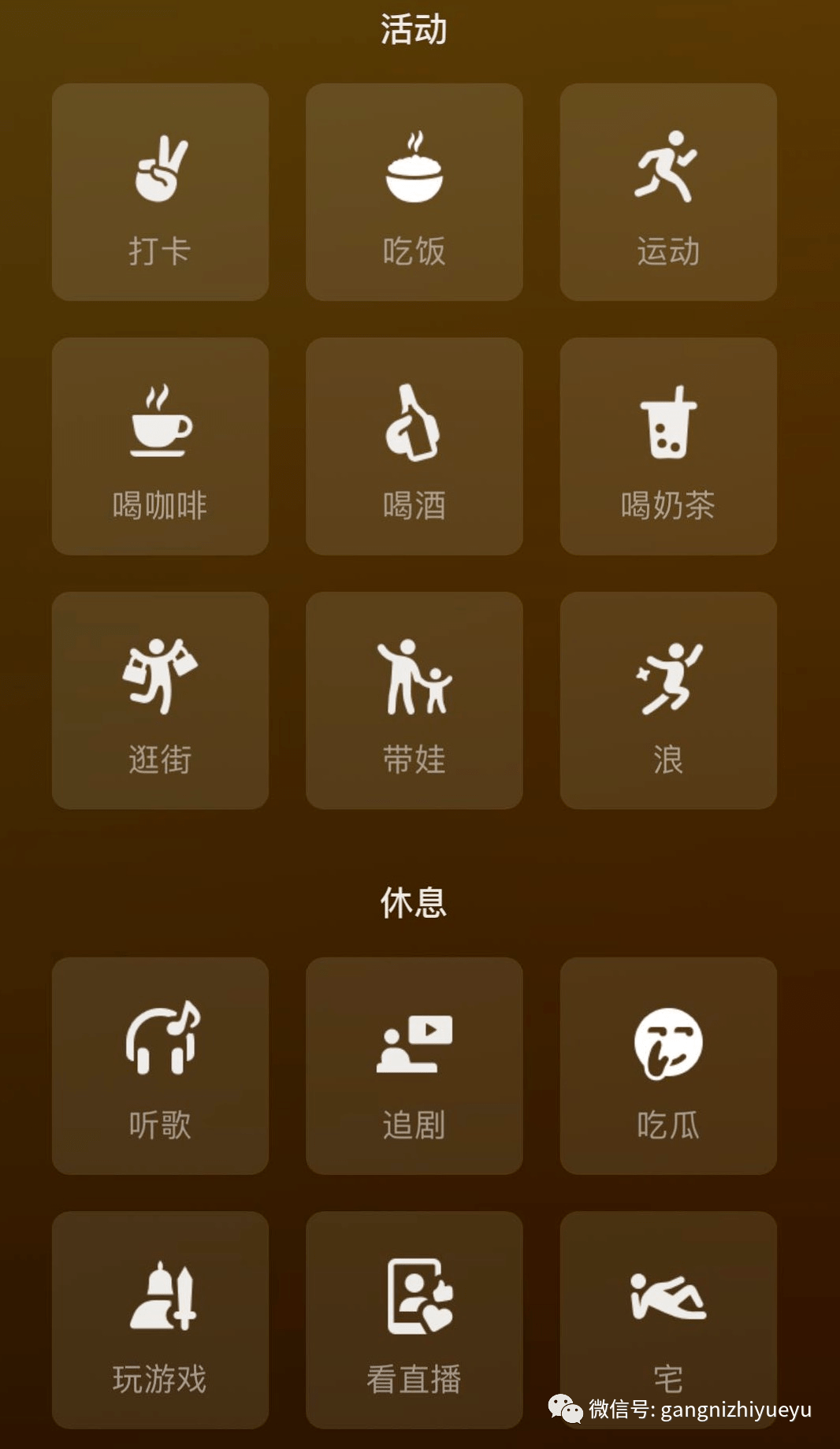Set status to 听歌

[160, 1065]
